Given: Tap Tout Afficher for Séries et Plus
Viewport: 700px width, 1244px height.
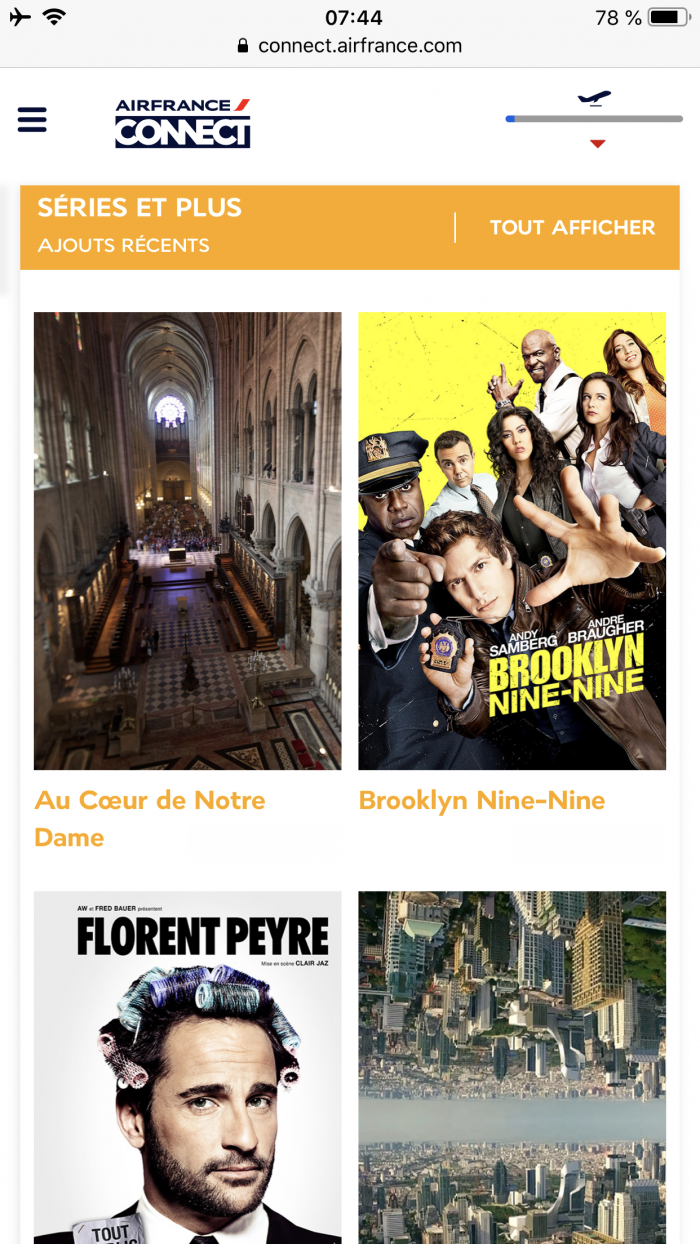Looking at the screenshot, I should (572, 228).
